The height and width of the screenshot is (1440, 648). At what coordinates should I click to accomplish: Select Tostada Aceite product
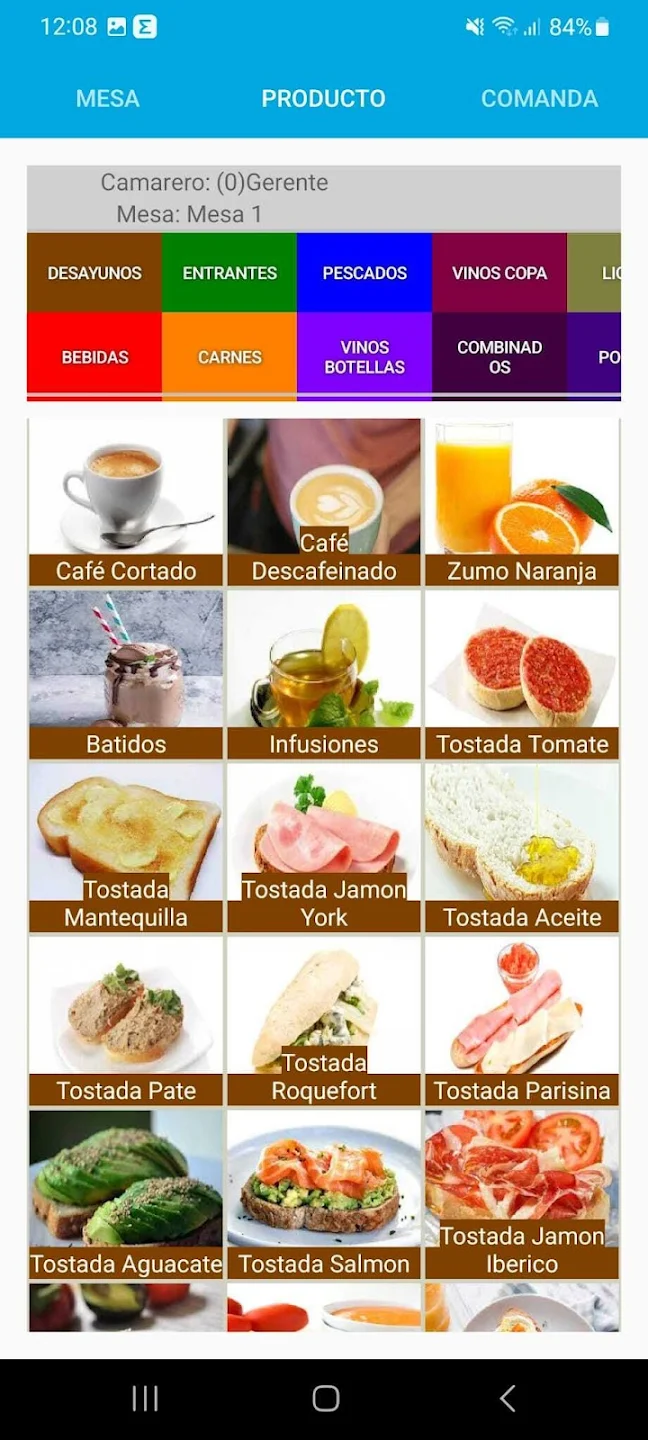[522, 848]
